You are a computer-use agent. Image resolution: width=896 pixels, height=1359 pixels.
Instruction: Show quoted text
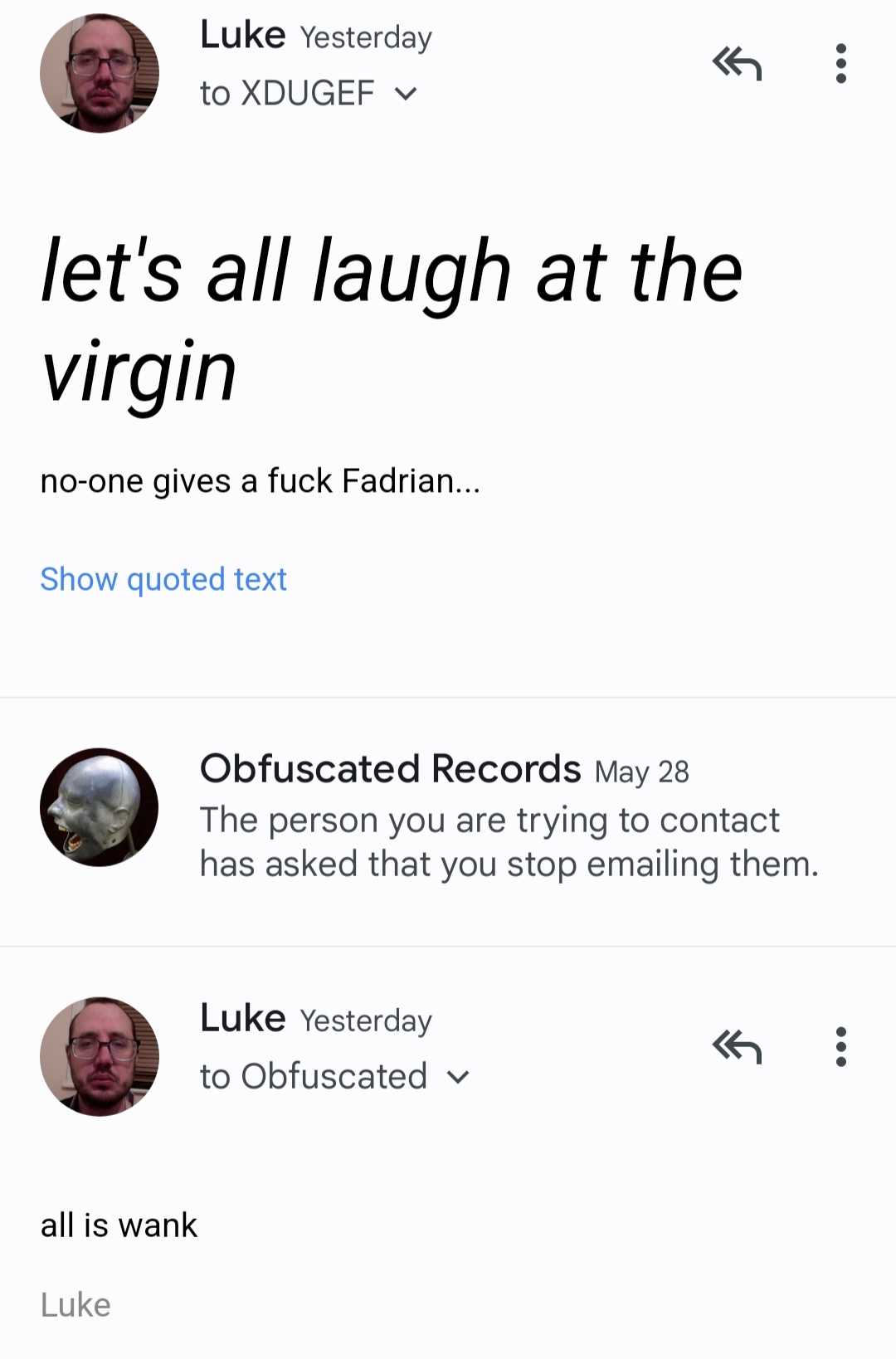point(163,579)
